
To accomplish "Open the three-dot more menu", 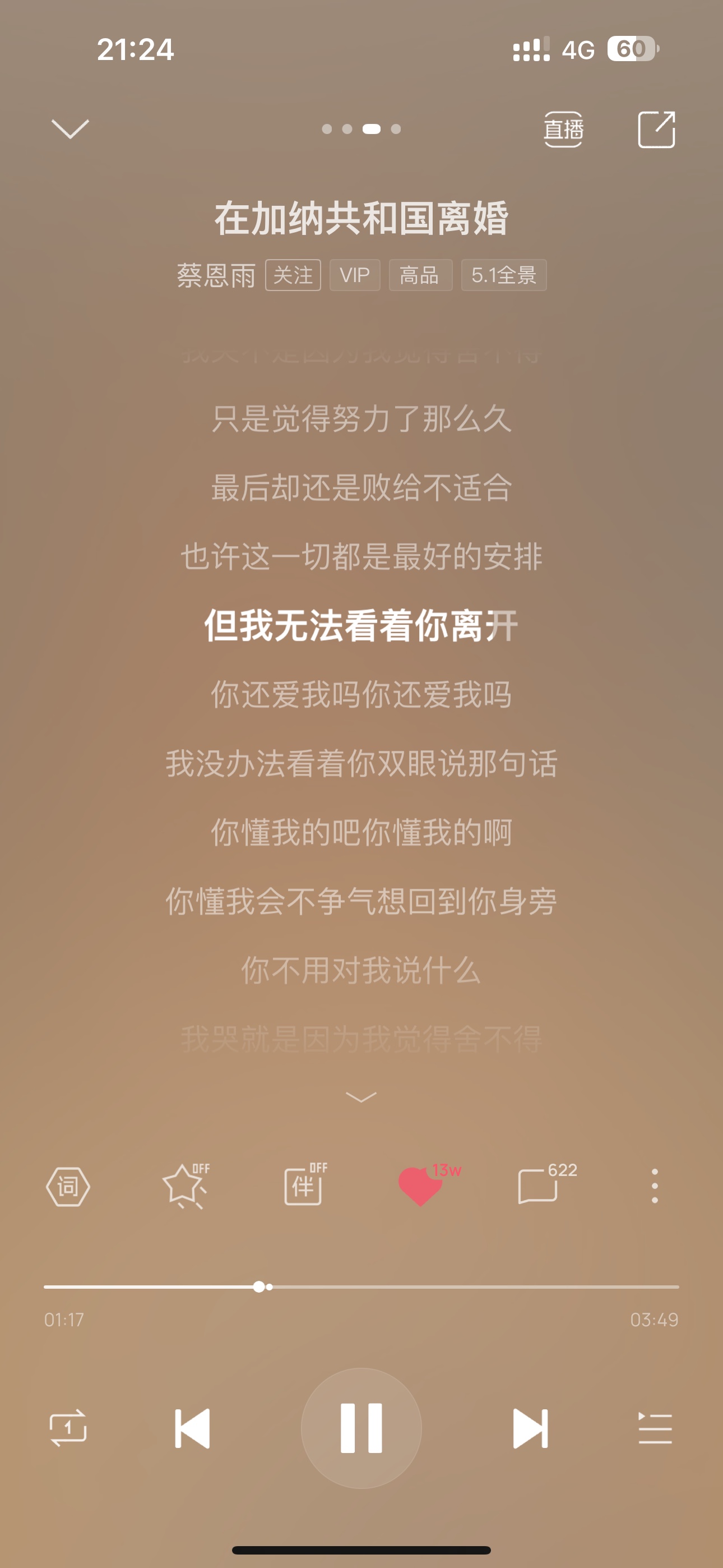I will click(654, 1186).
